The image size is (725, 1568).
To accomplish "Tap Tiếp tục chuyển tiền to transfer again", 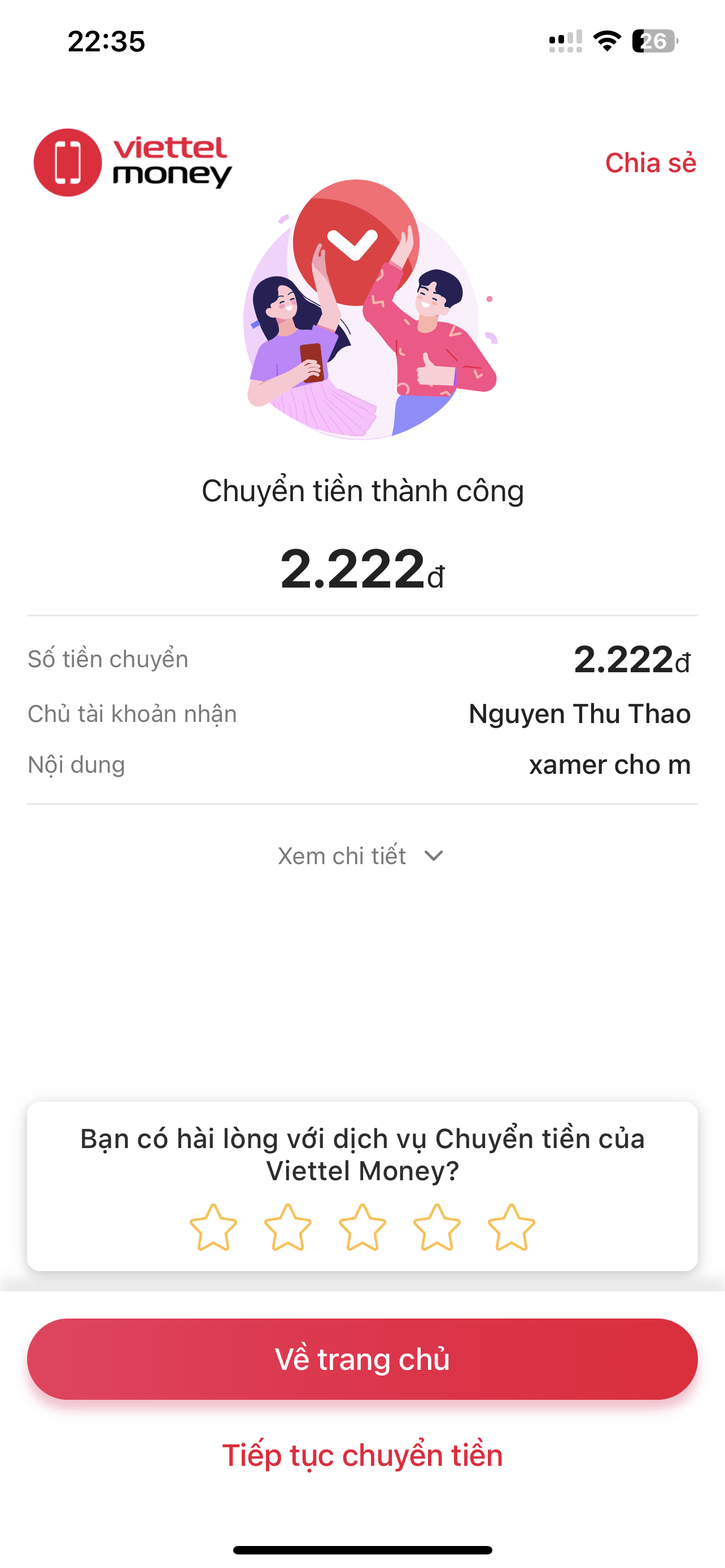I will [x=362, y=1455].
